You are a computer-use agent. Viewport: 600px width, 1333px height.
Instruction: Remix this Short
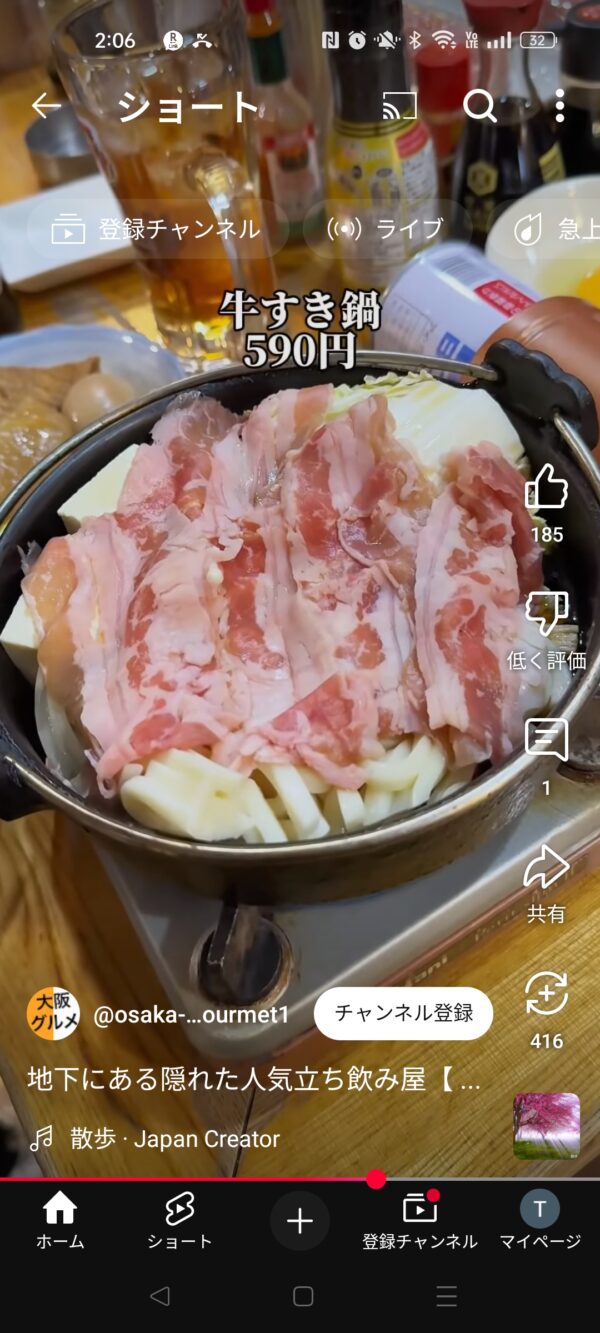546,995
